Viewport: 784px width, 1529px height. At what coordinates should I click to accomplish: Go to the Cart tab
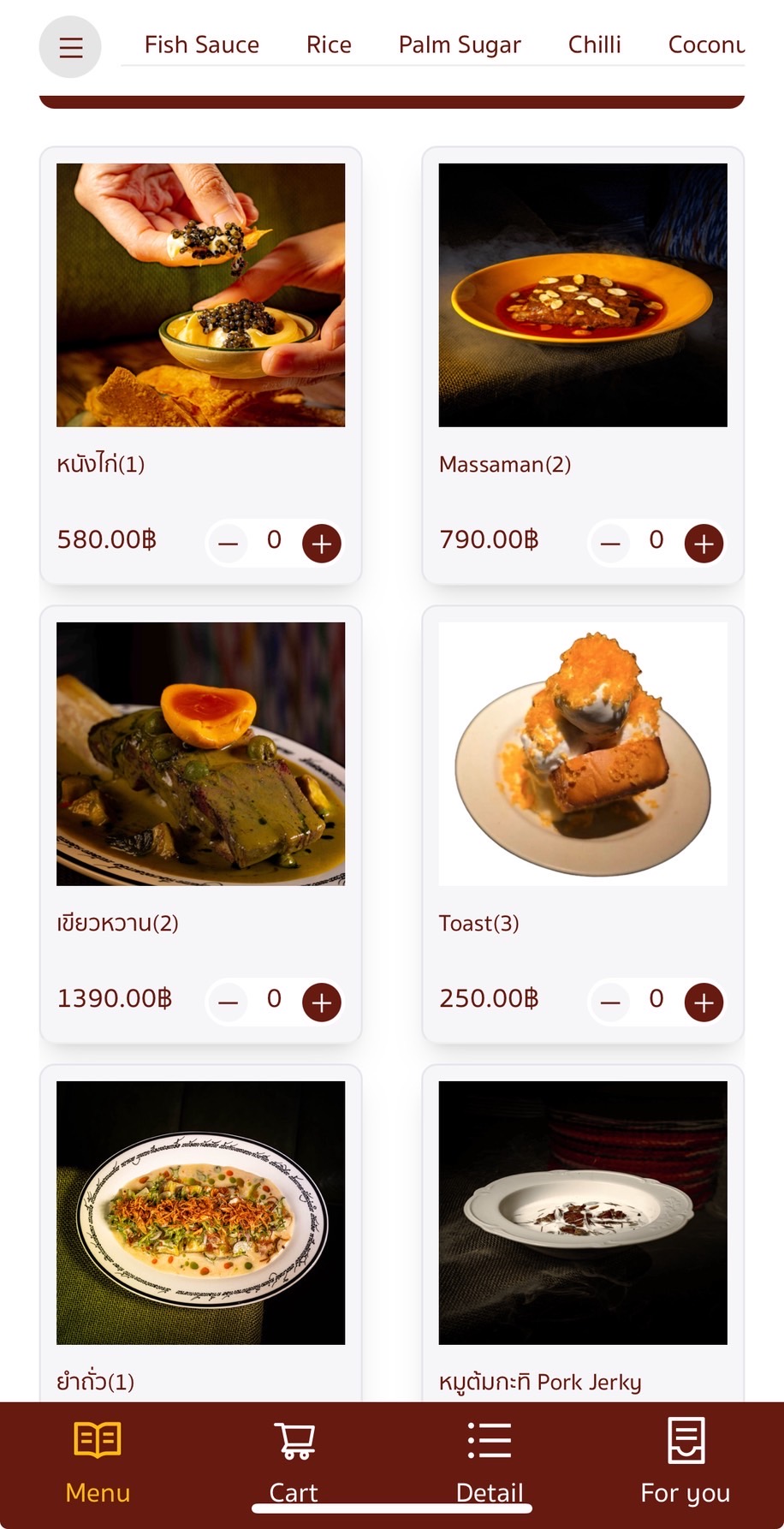pos(294,1461)
